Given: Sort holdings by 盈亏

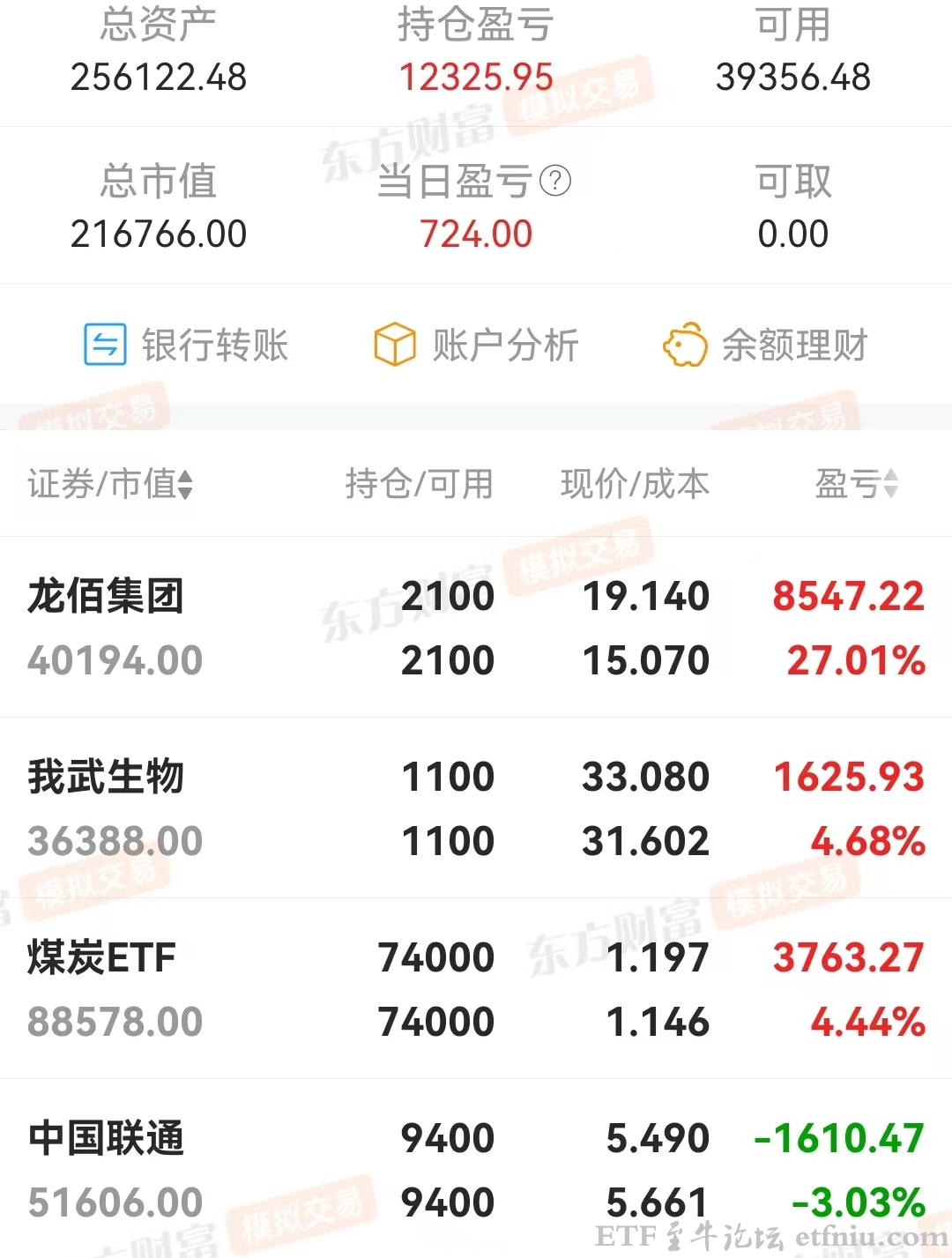Looking at the screenshot, I should click(x=856, y=484).
